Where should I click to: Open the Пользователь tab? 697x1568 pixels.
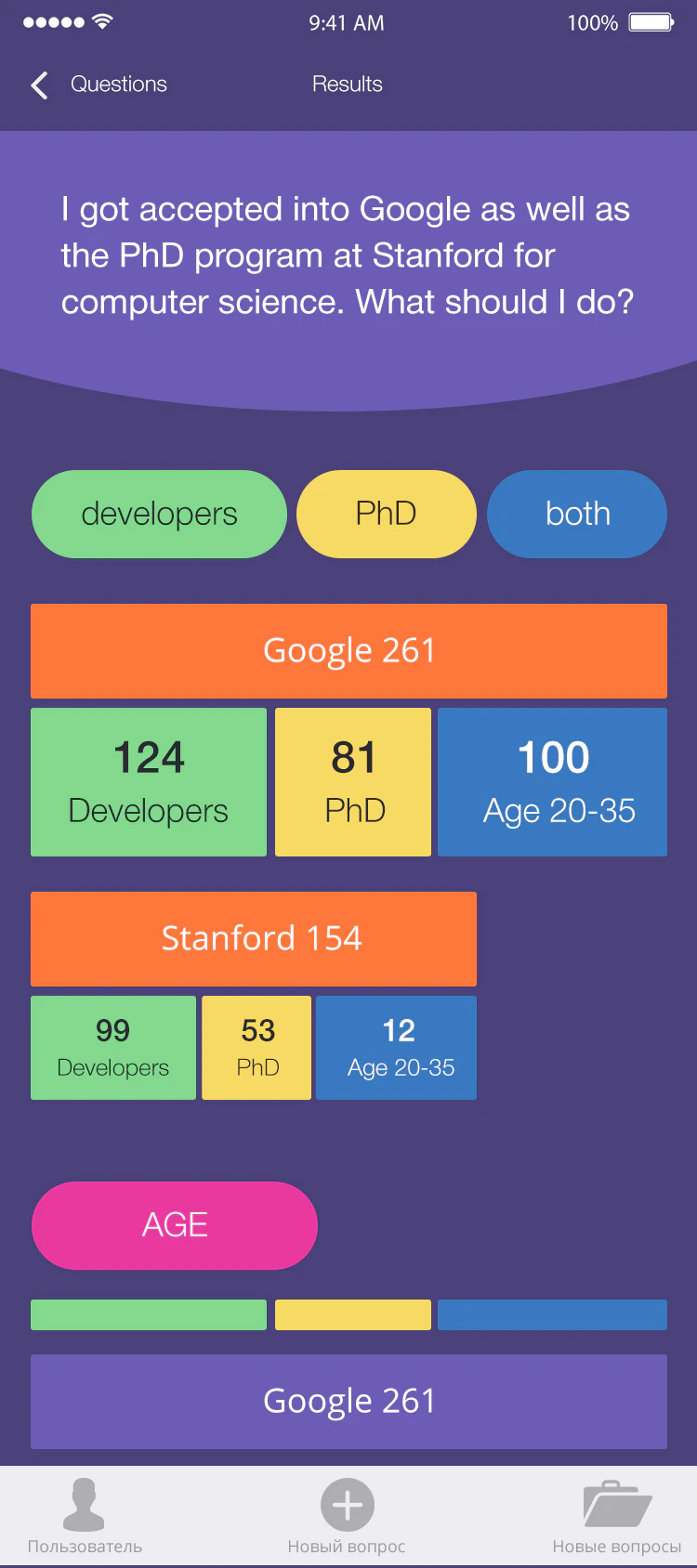(x=85, y=1516)
